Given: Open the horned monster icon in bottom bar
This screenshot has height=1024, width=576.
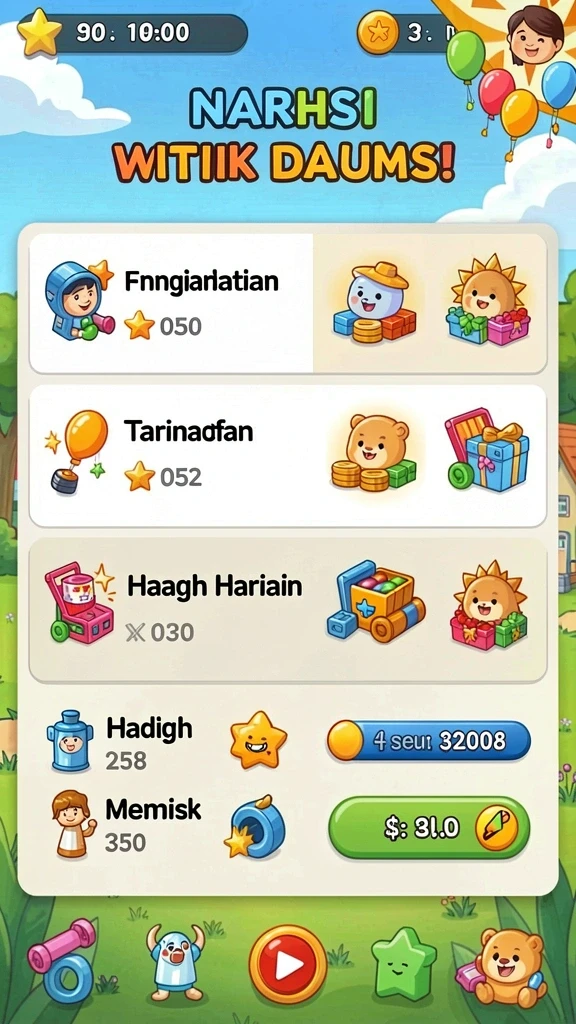Looking at the screenshot, I should [174, 961].
